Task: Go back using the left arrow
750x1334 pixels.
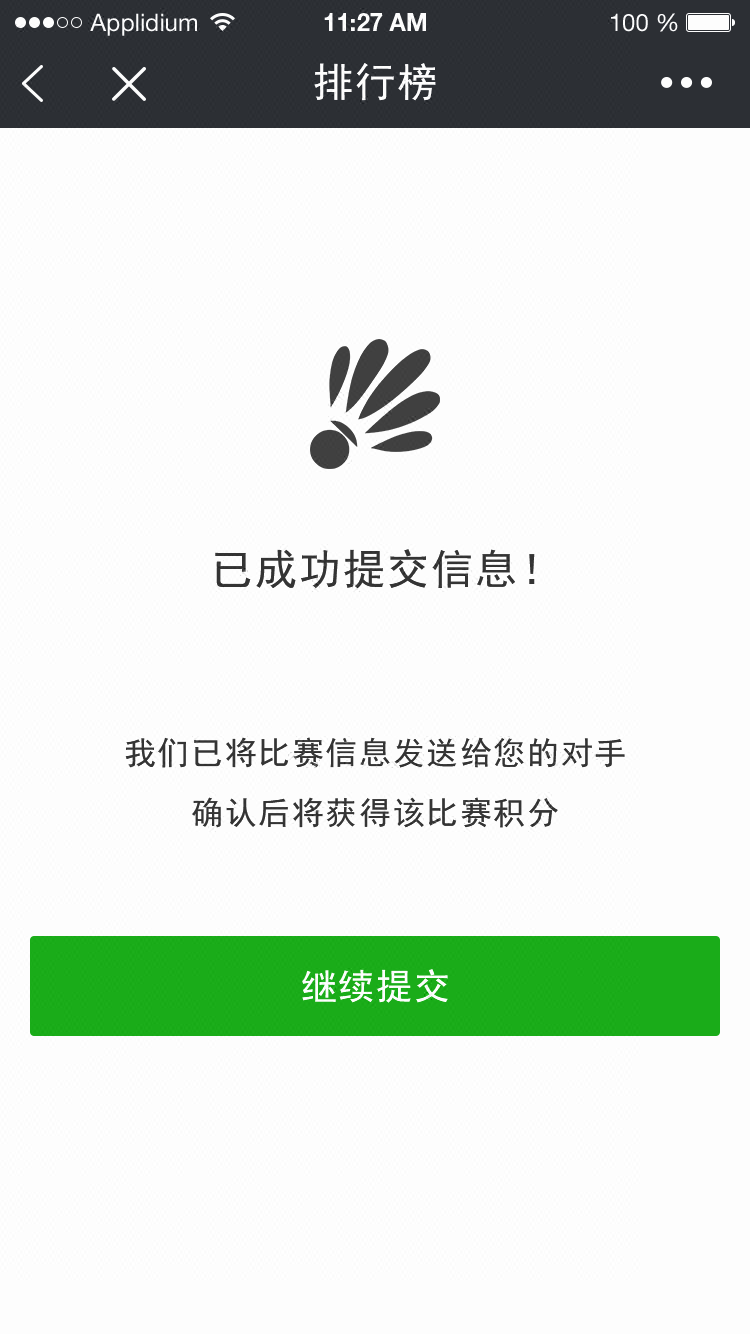Action: (x=33, y=84)
